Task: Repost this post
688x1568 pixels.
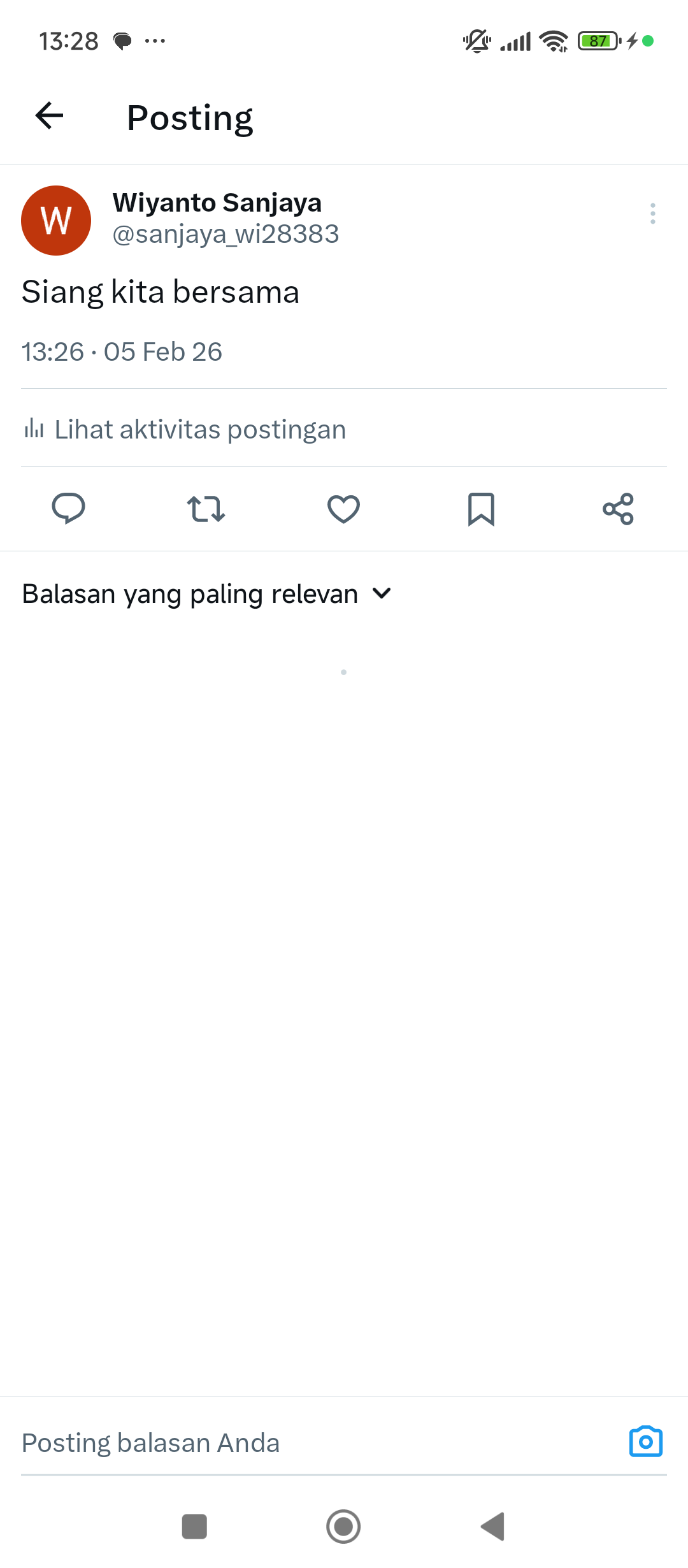Action: (x=206, y=509)
